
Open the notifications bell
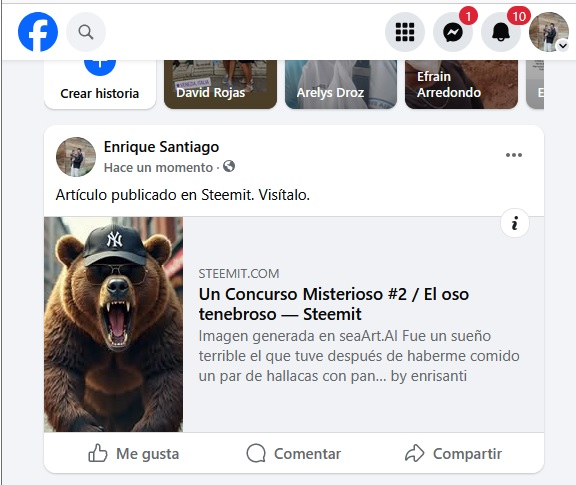tap(501, 32)
